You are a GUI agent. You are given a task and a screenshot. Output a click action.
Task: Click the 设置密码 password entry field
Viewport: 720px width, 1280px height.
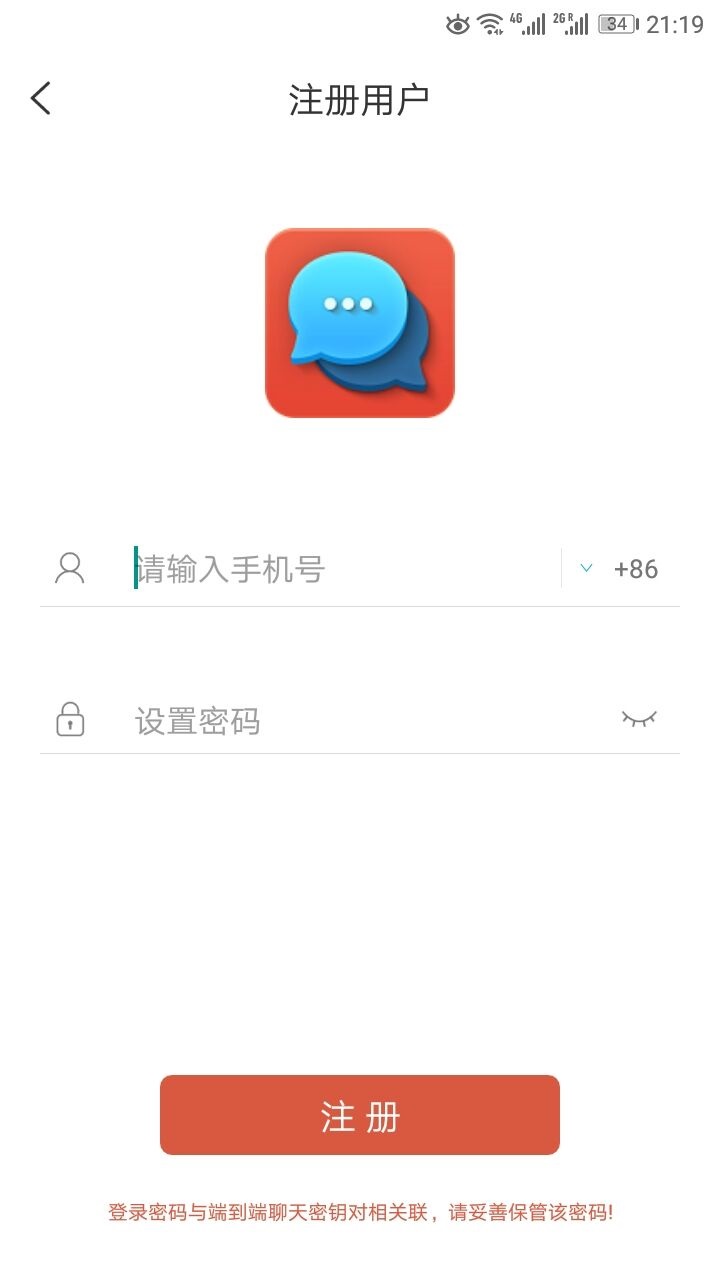click(x=300, y=719)
